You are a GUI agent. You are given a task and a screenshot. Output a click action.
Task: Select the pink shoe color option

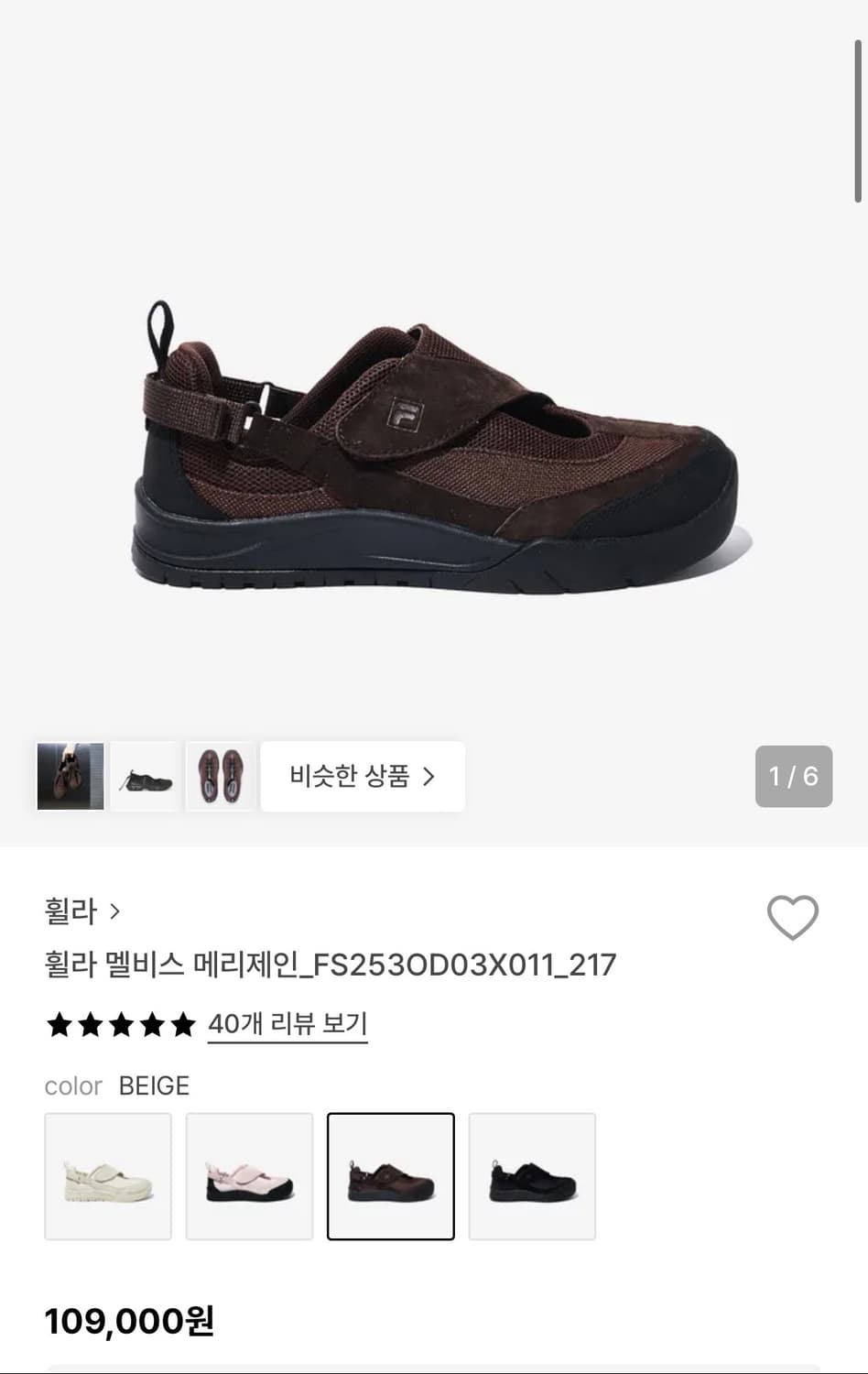pos(249,1176)
